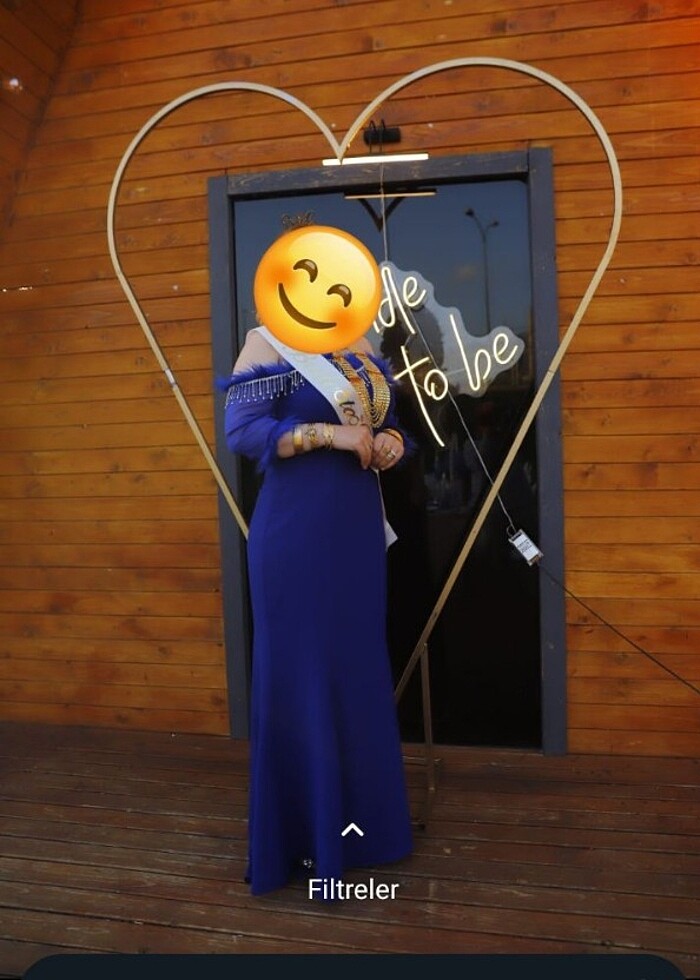
Task: Open the Filtreler filters panel
Action: click(x=352, y=878)
